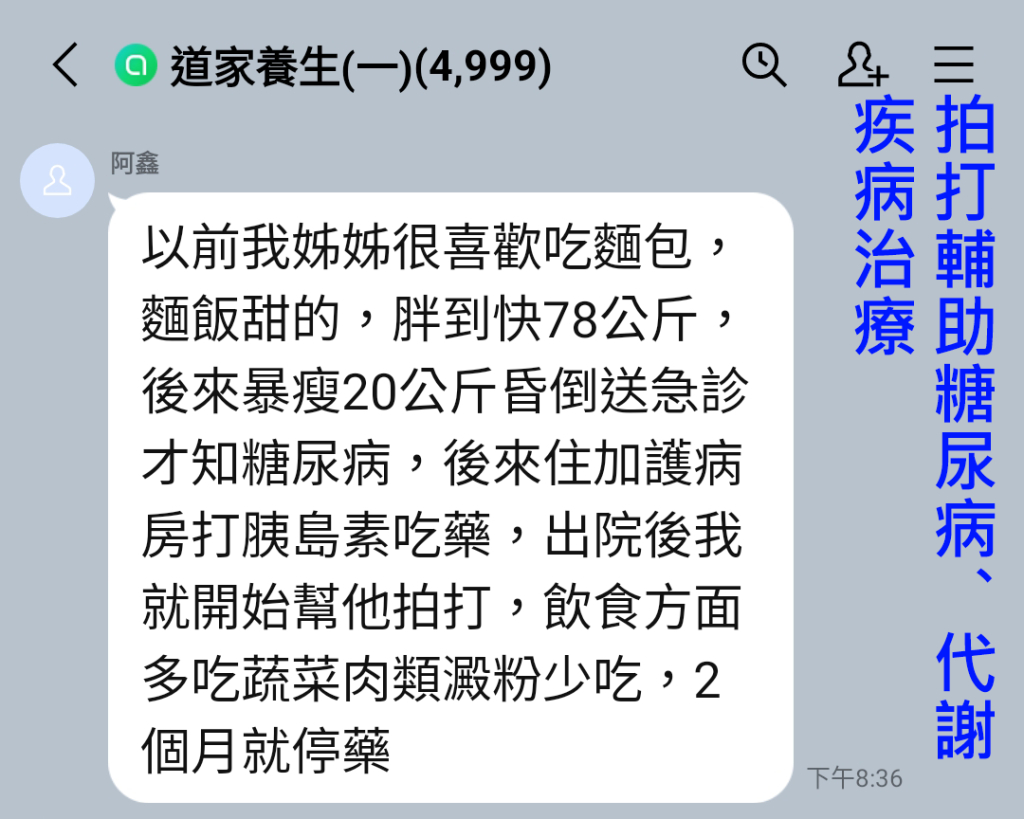Viewport: 1024px width, 819px height.
Task: Search messages in this chat
Action: pyautogui.click(x=764, y=65)
